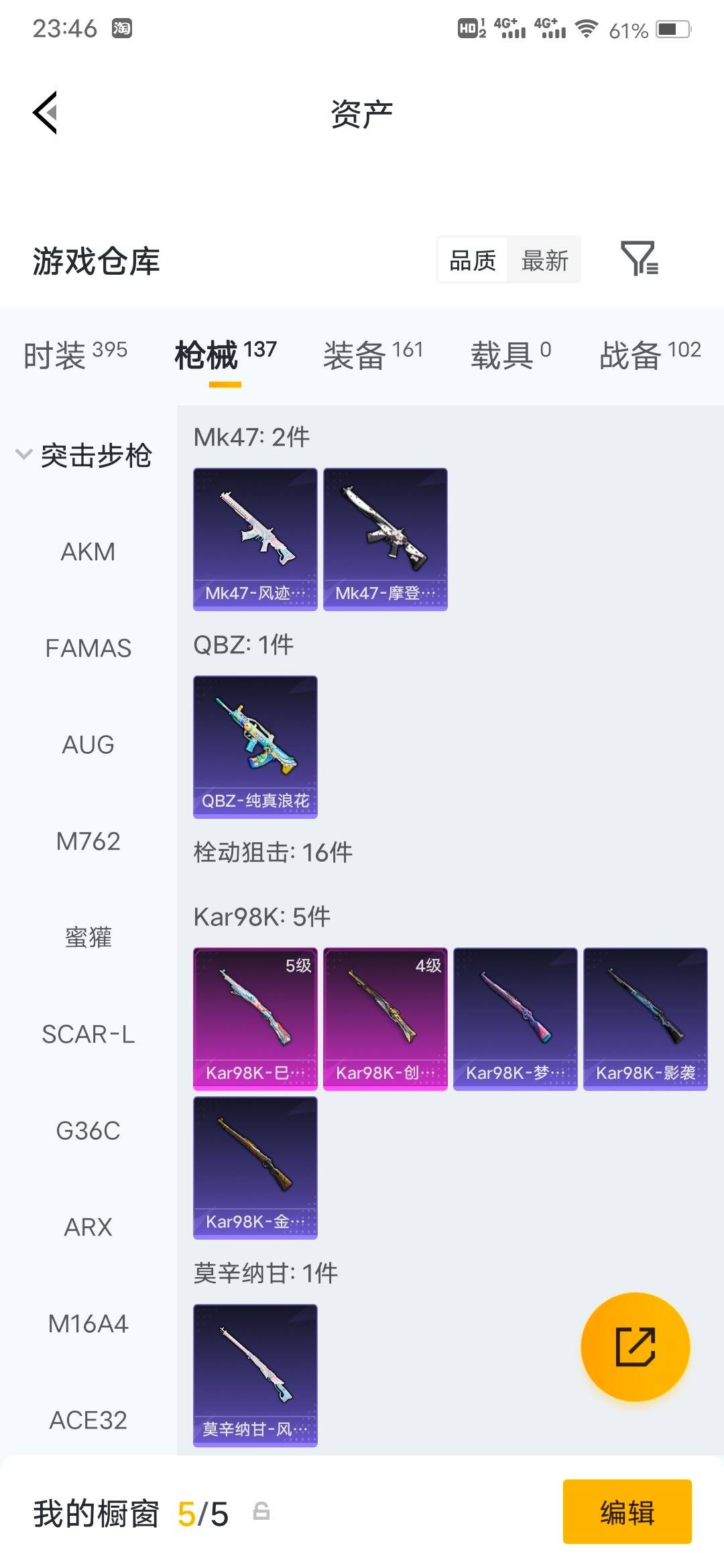Tap the back arrow to leave 资产 page
Image resolution: width=724 pixels, height=1568 pixels.
coord(45,113)
